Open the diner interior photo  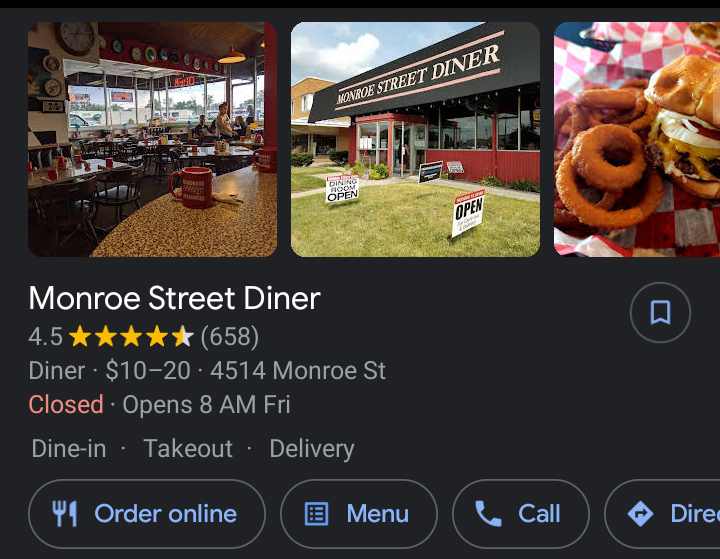pyautogui.click(x=152, y=139)
